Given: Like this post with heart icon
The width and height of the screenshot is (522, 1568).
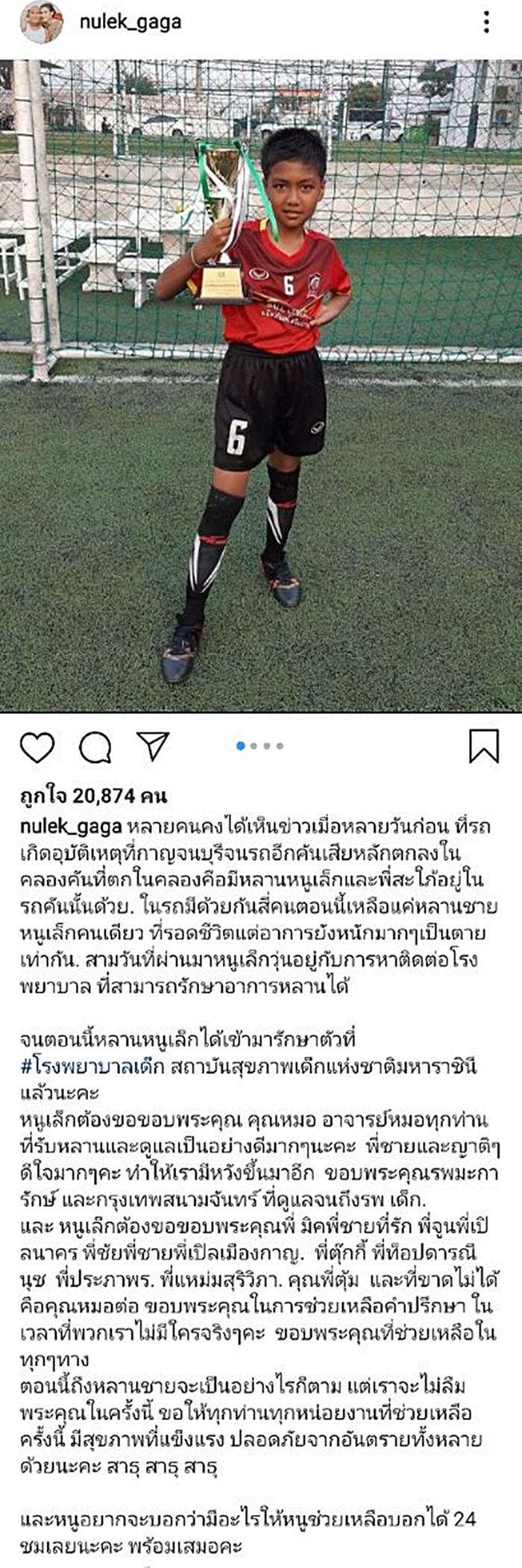Looking at the screenshot, I should tap(37, 747).
